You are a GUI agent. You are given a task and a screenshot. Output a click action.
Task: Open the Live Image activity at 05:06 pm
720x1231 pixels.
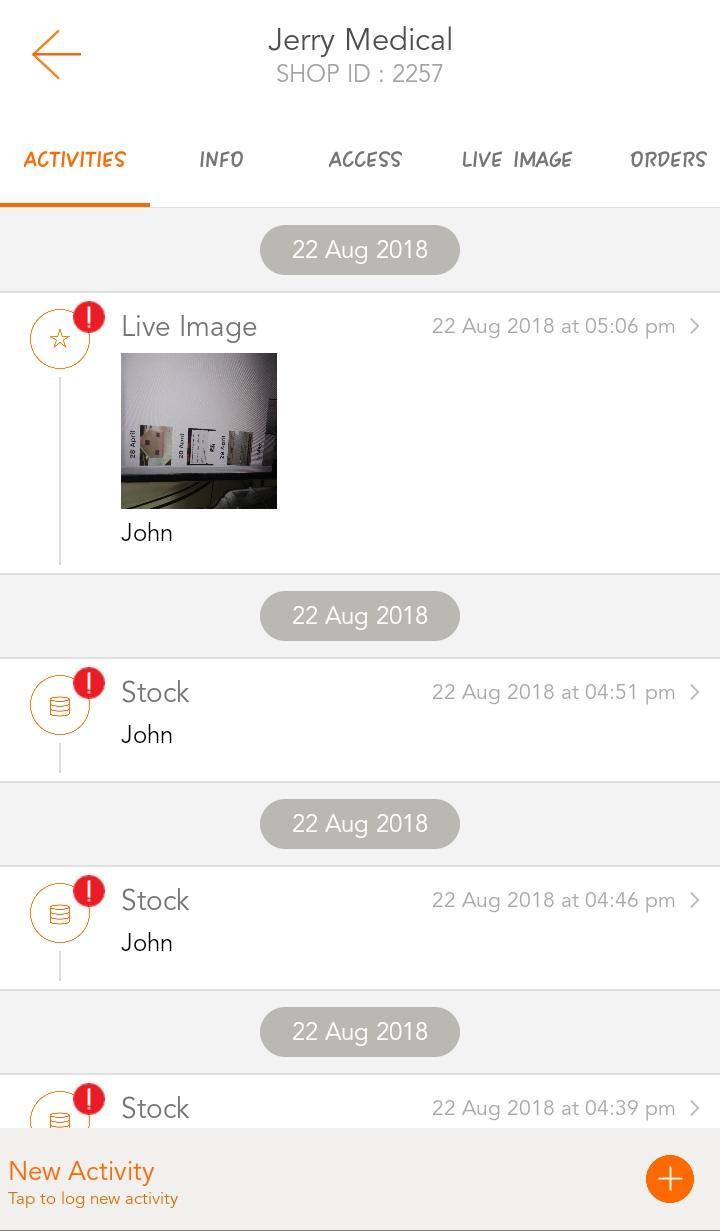pos(360,433)
